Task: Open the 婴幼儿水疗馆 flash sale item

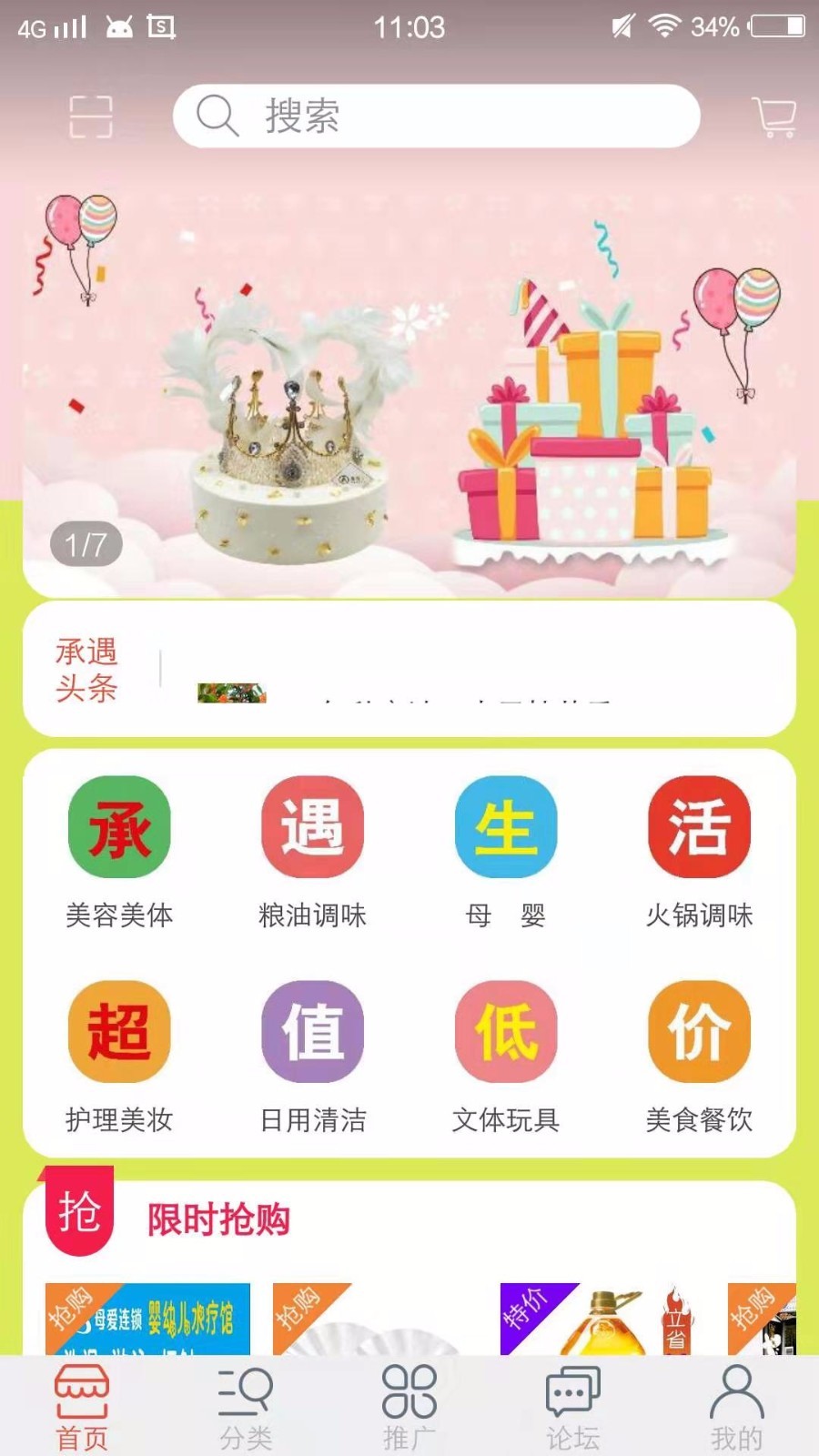Action: [x=147, y=1319]
